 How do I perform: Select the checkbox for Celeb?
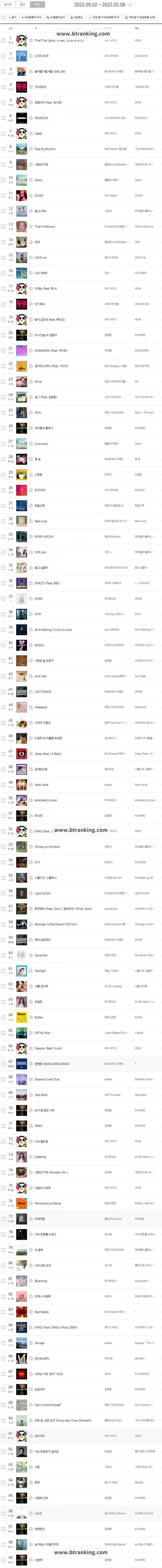(4, 133)
